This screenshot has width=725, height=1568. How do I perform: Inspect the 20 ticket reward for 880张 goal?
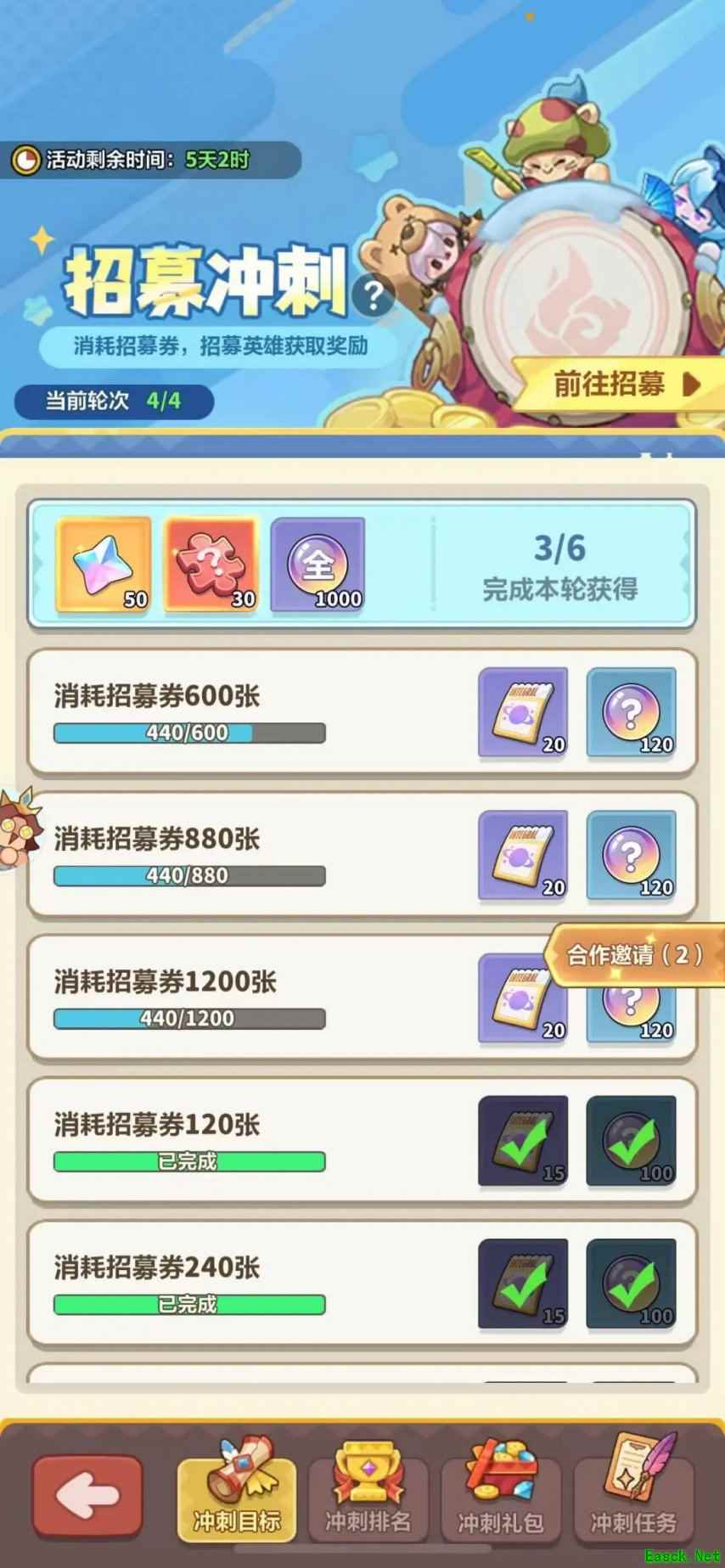(x=523, y=855)
